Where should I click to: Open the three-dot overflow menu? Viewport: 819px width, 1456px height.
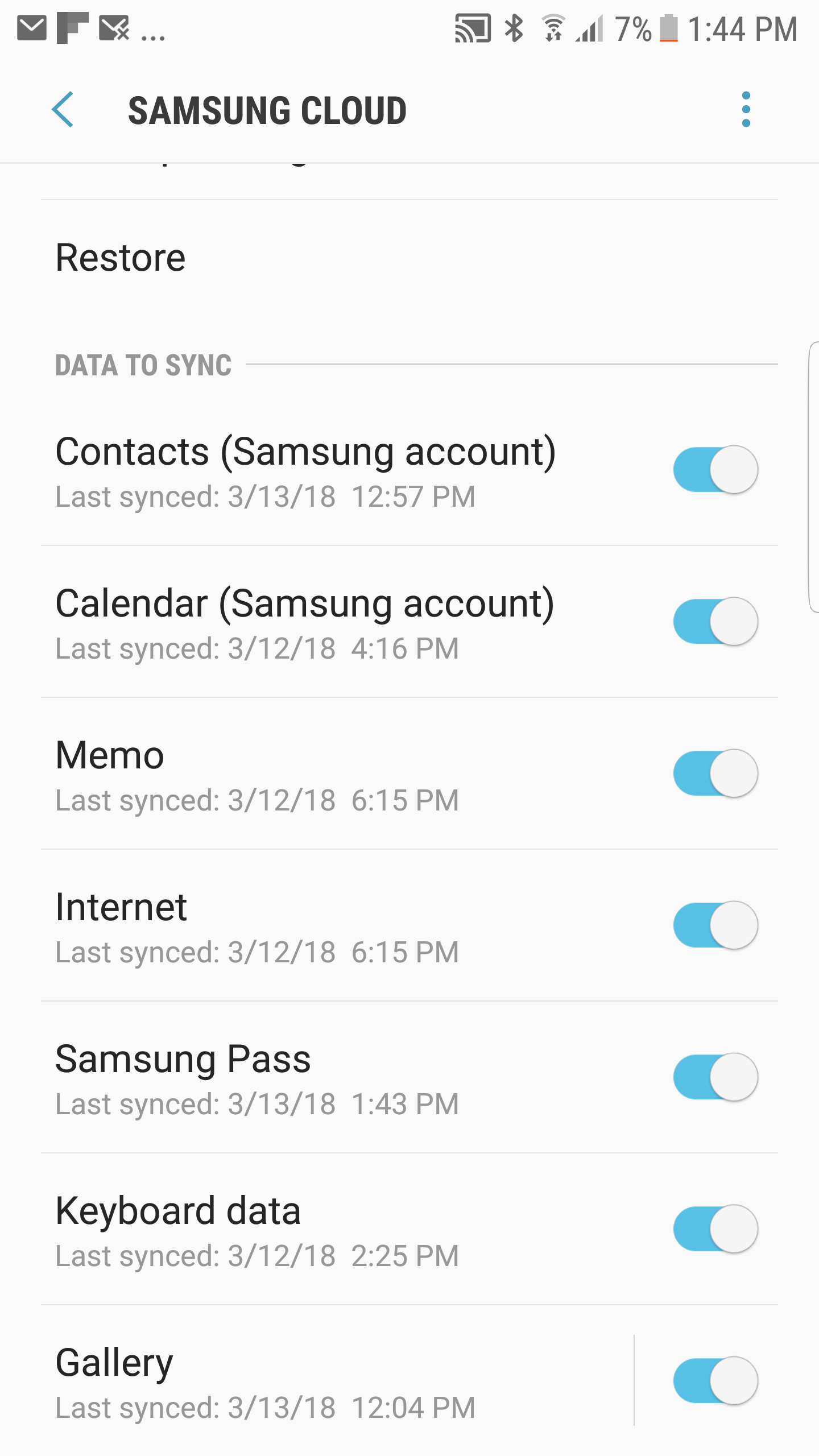click(x=746, y=109)
